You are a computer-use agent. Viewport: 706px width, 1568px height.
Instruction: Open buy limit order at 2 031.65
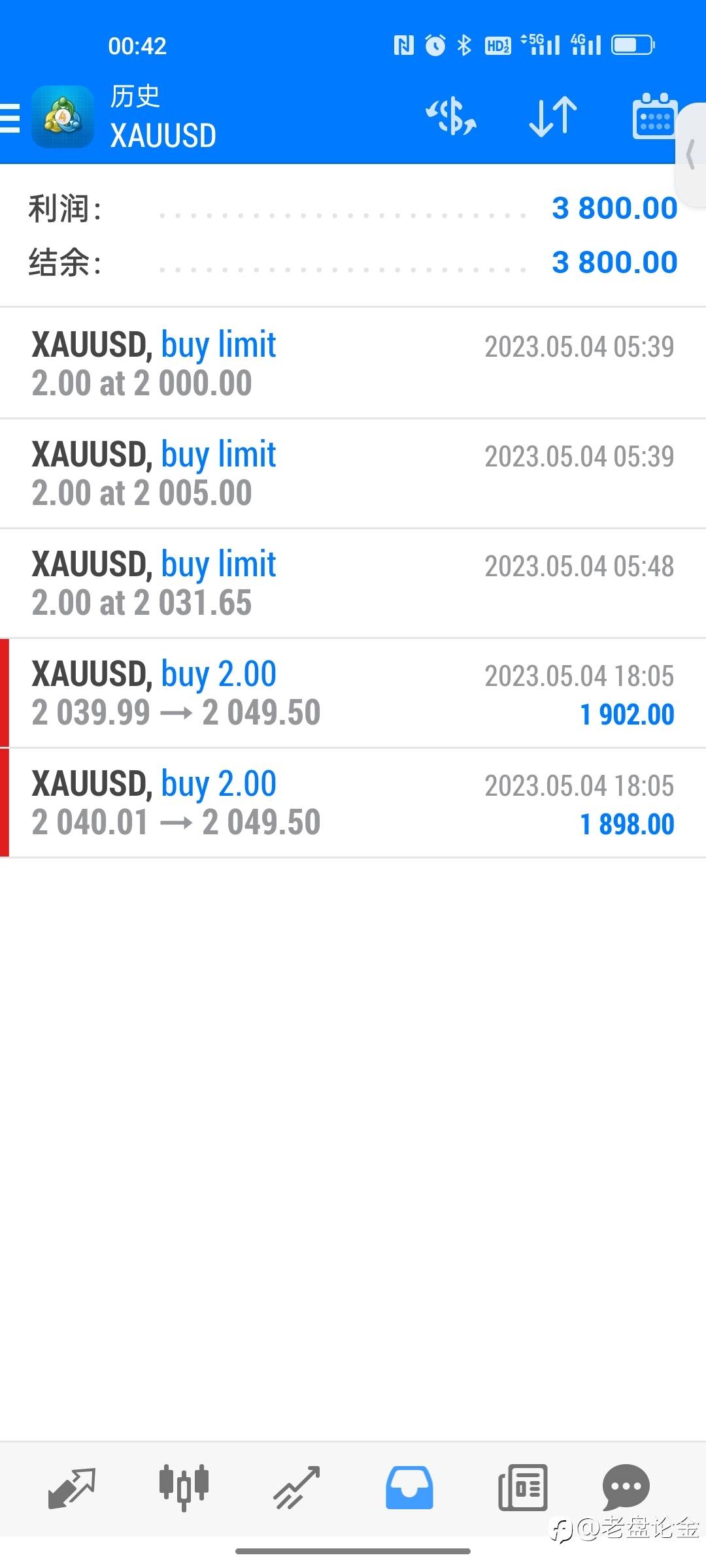[x=353, y=583]
